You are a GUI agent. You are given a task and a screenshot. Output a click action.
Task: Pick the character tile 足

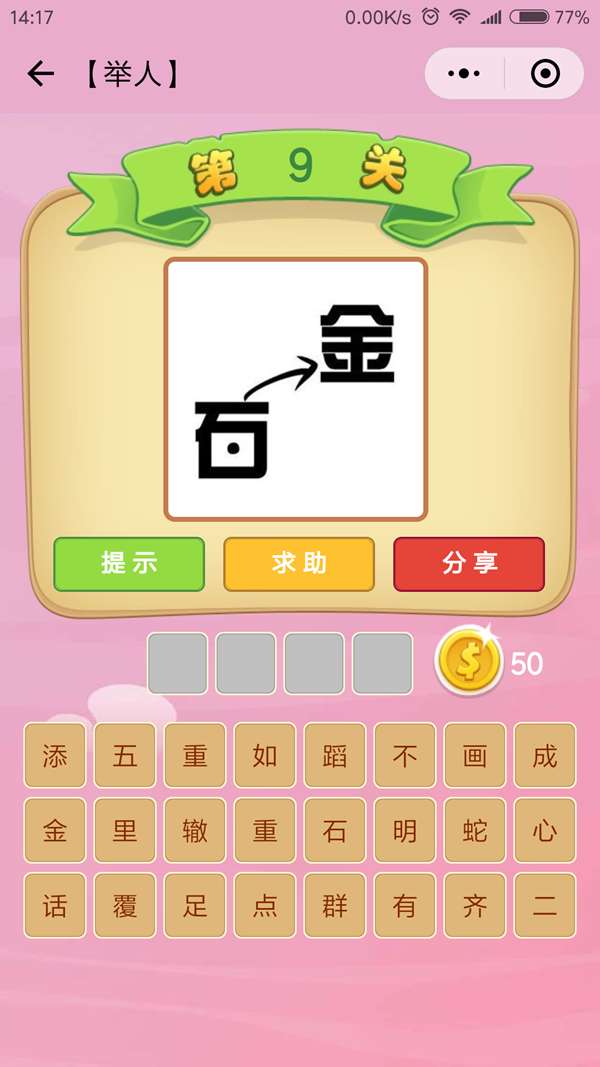[x=195, y=906]
